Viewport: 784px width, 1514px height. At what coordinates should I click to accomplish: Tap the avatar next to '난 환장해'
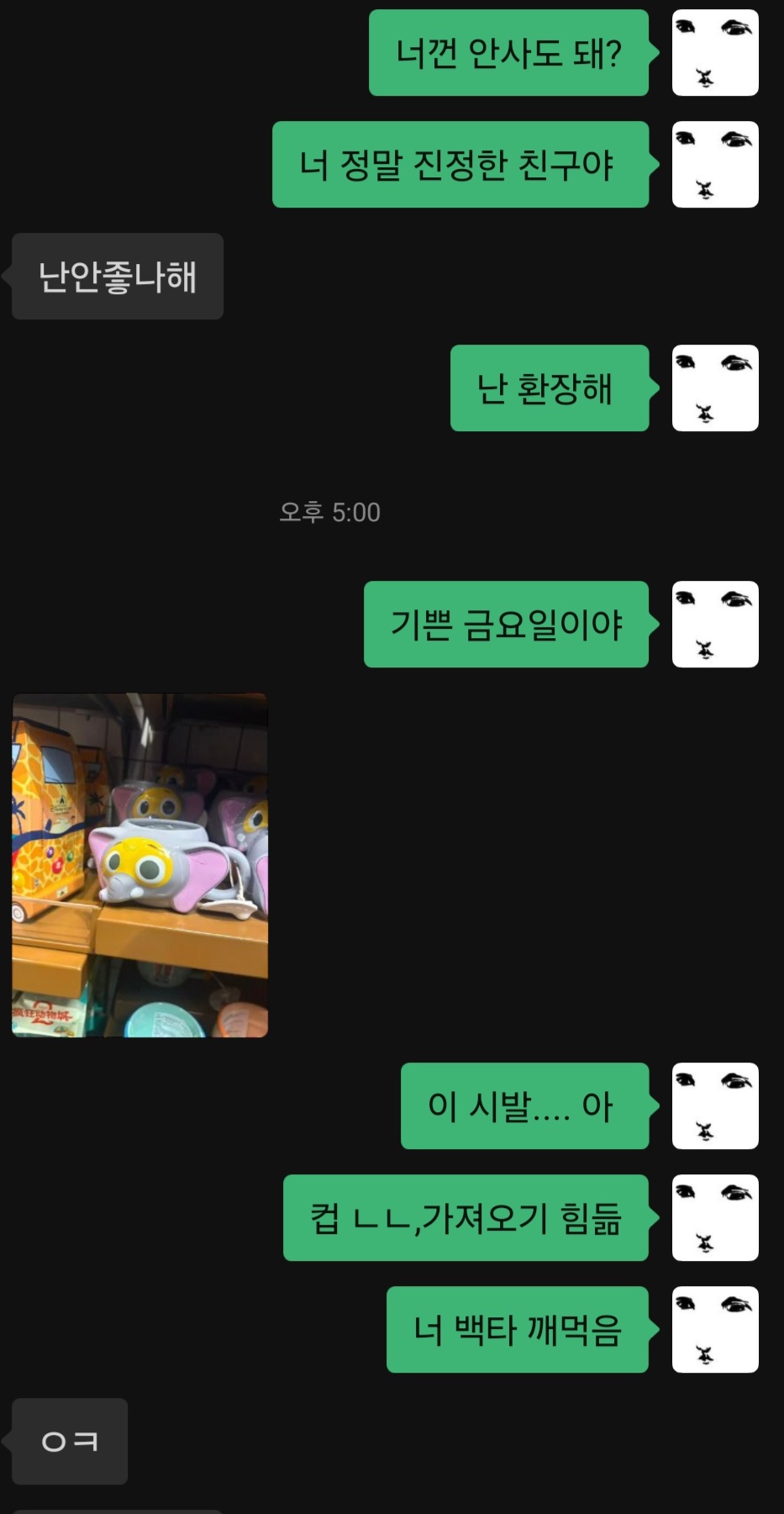[715, 388]
